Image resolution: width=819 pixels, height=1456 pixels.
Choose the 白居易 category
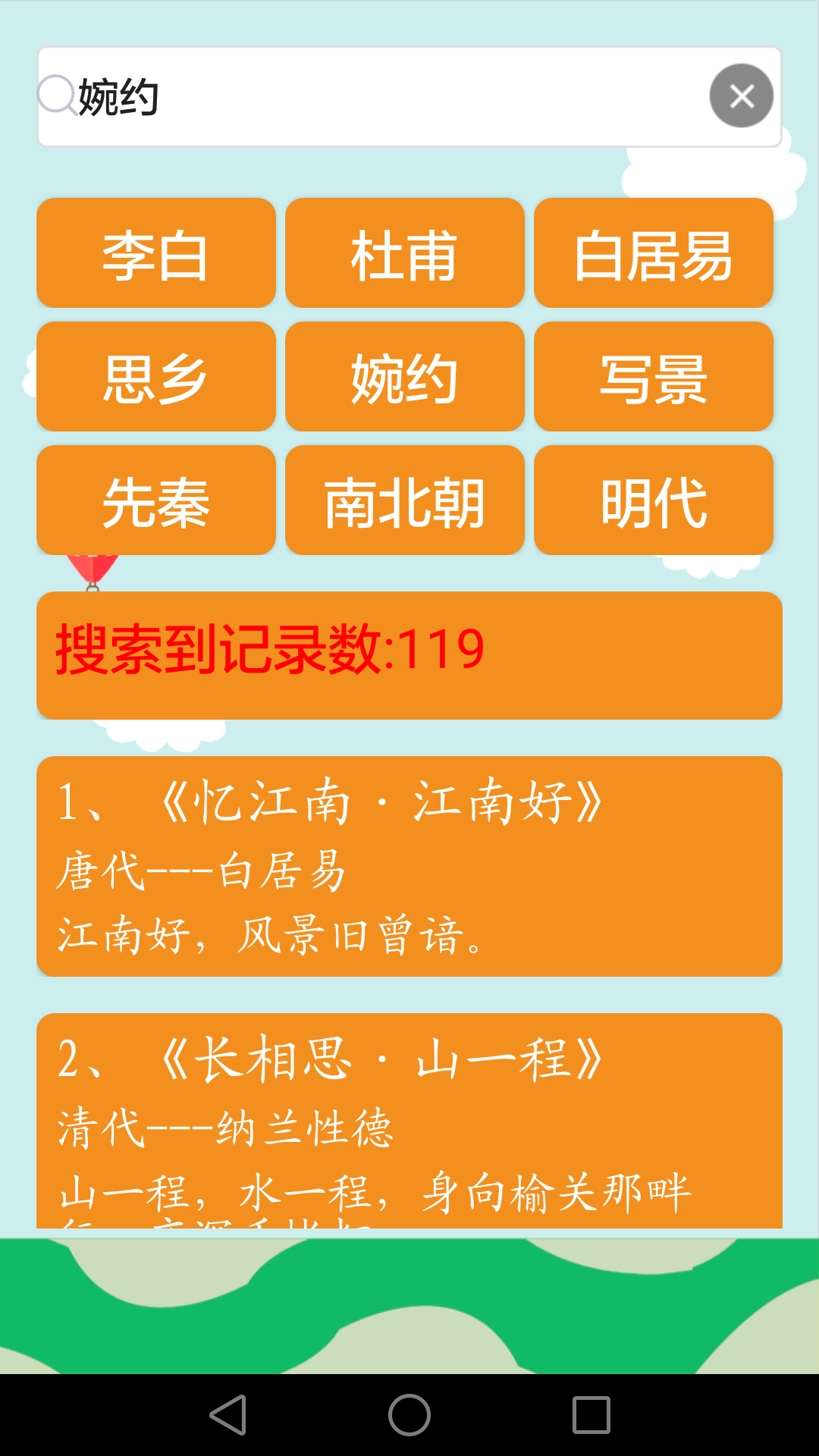654,254
